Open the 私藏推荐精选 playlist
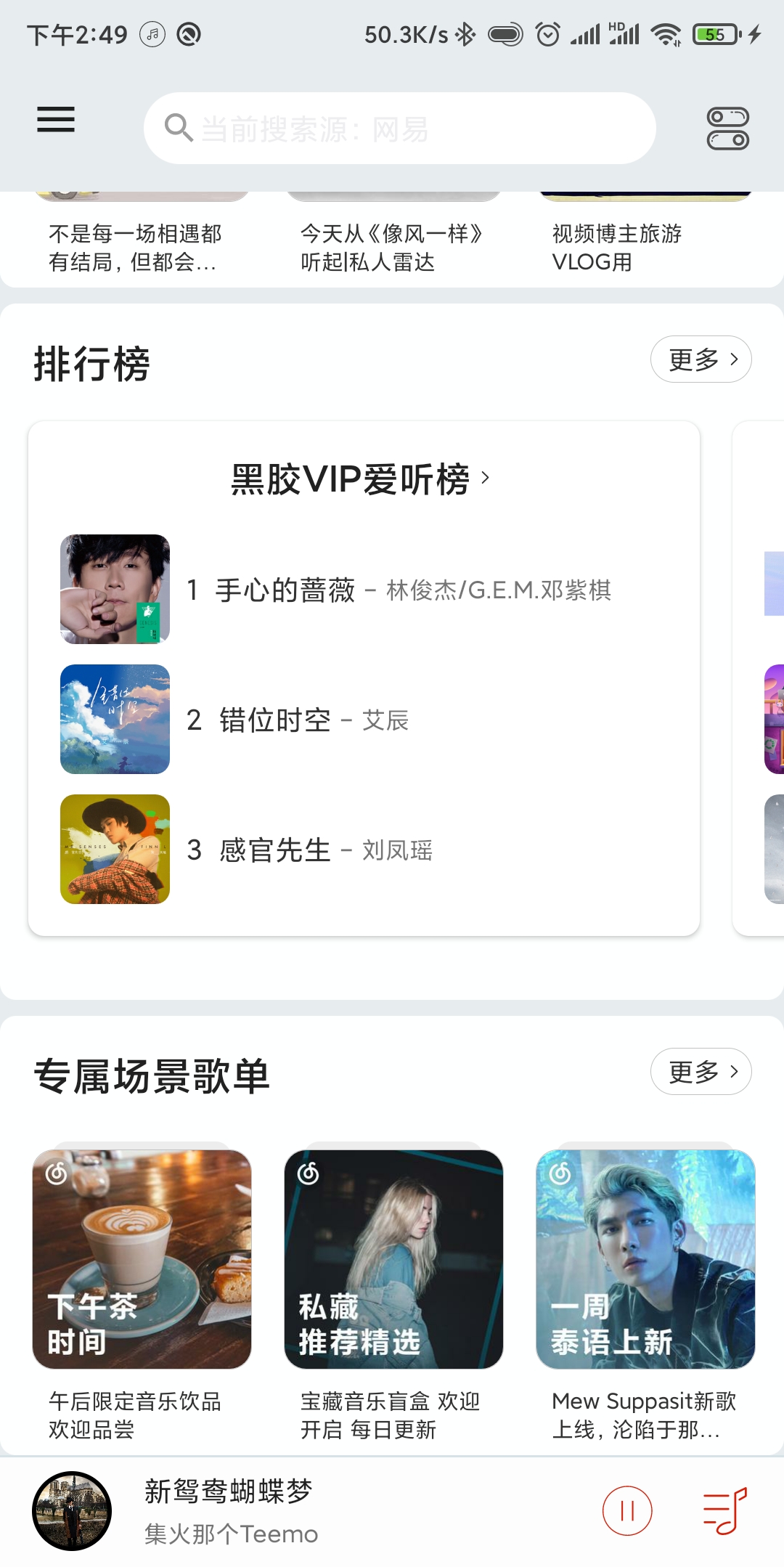This screenshot has height=1567, width=784. click(393, 1259)
